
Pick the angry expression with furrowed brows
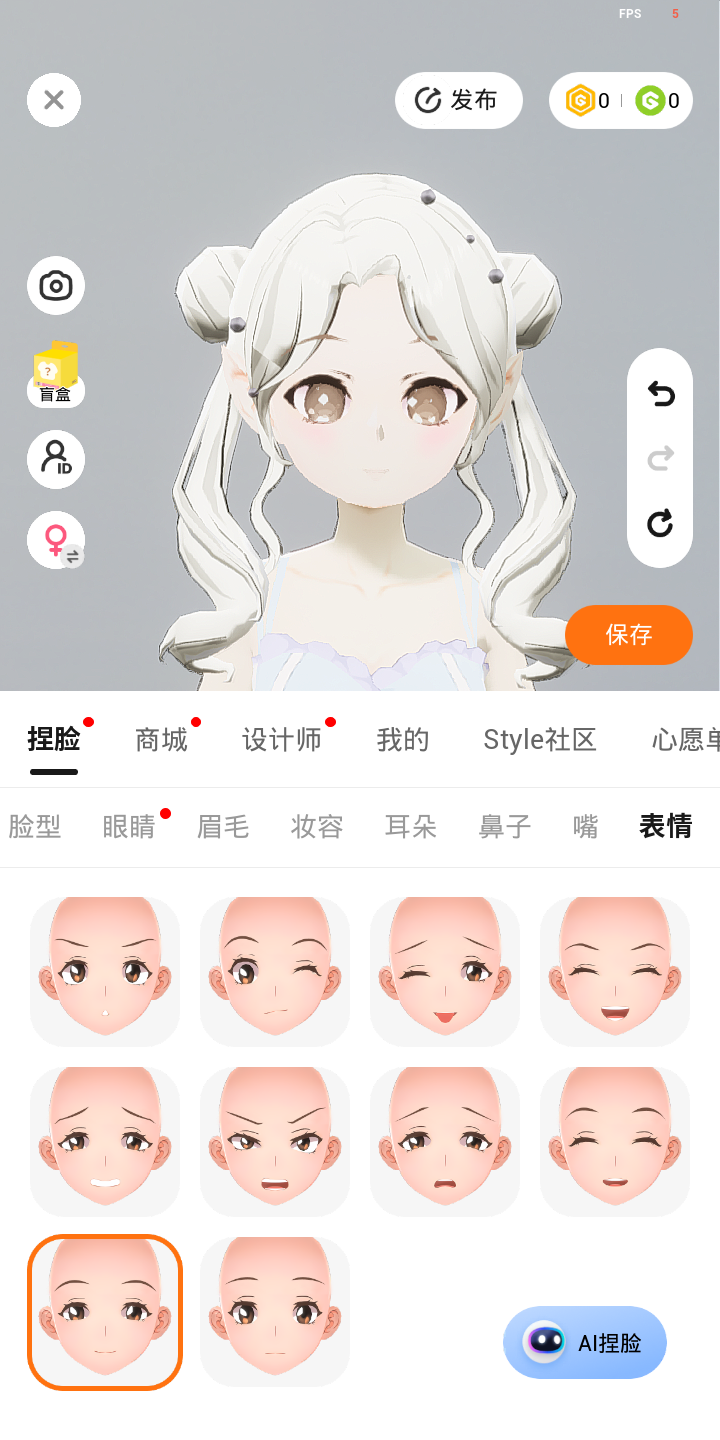(275, 1142)
